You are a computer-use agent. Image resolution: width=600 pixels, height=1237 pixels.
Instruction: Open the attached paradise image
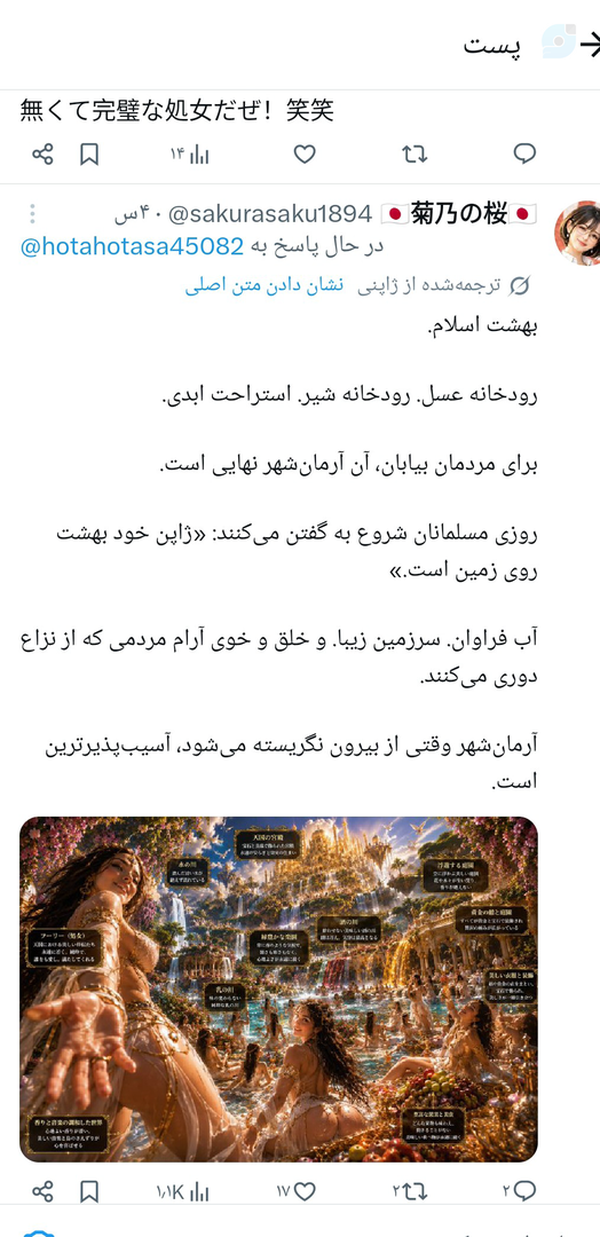(x=279, y=989)
